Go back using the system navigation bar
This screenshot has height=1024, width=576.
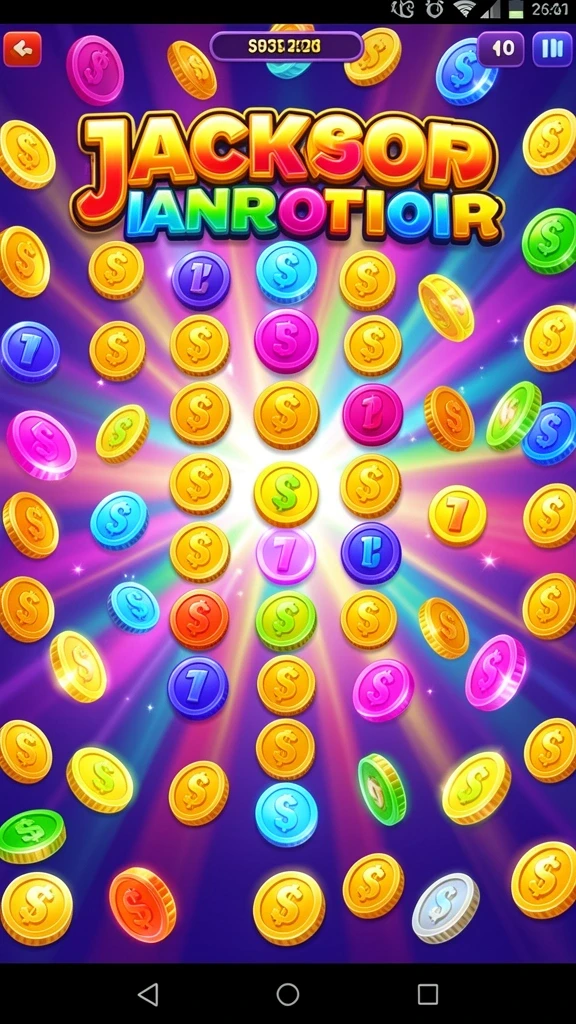[148, 994]
